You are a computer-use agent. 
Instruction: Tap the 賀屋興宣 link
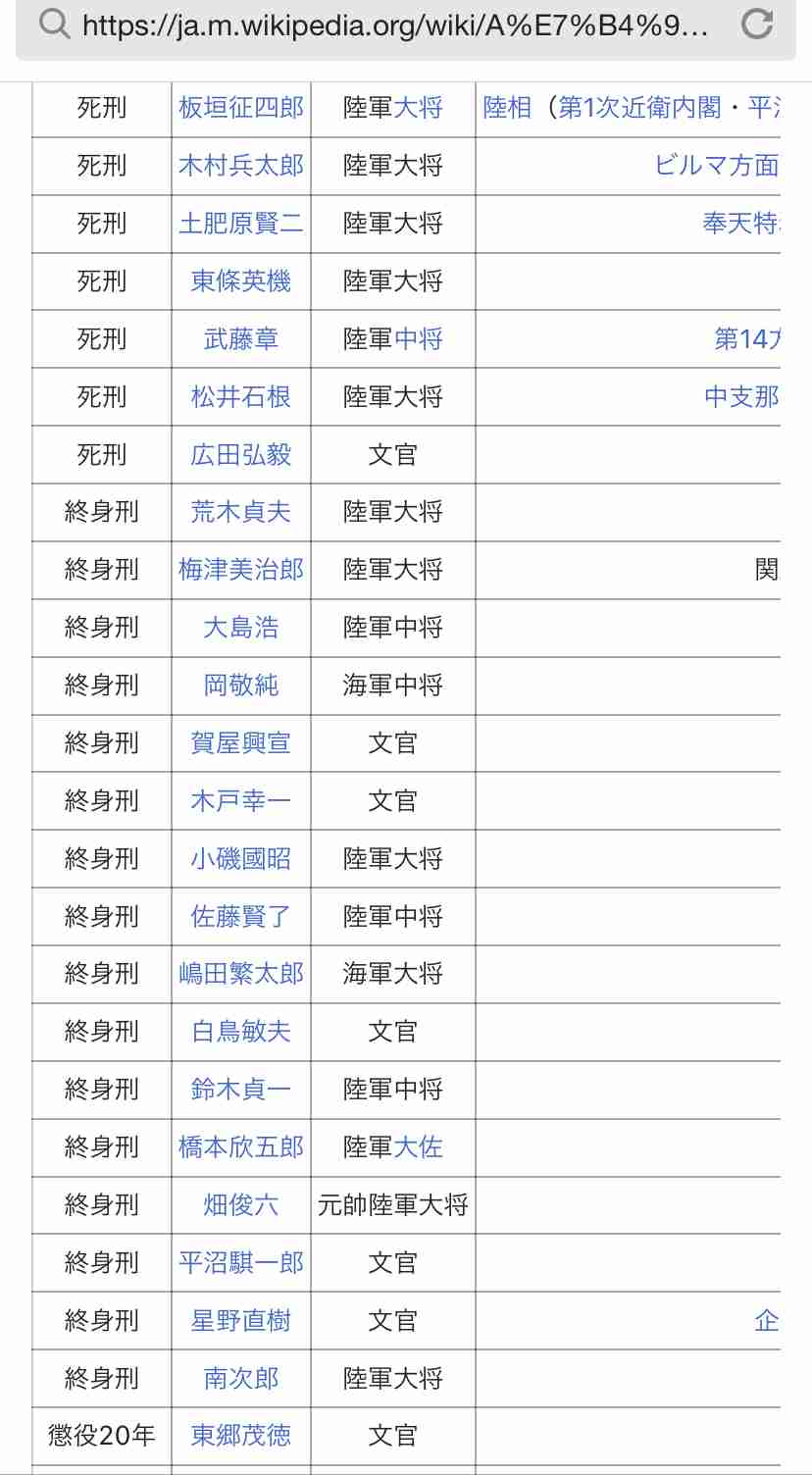pos(241,743)
